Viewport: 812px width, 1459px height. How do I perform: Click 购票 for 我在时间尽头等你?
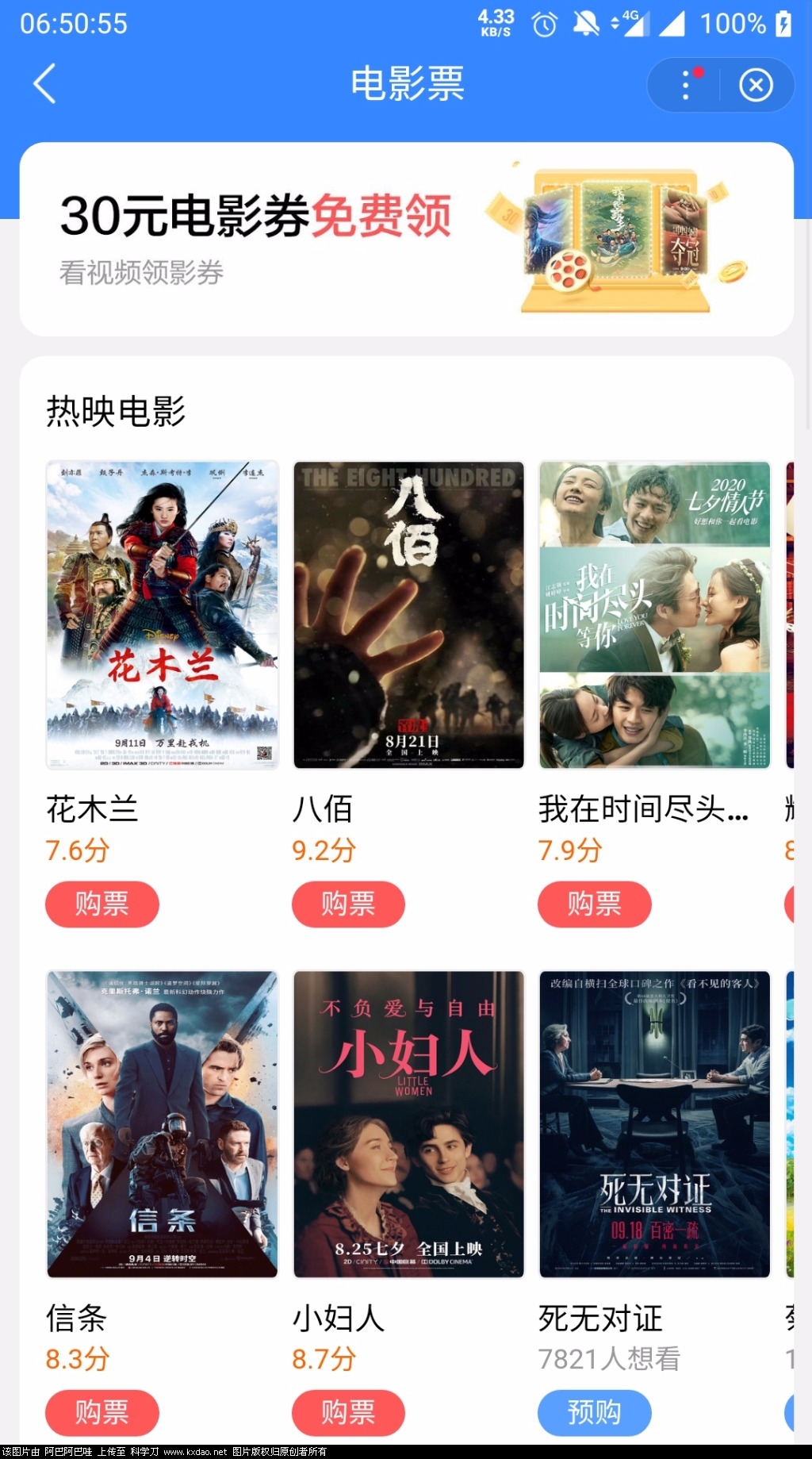[594, 904]
